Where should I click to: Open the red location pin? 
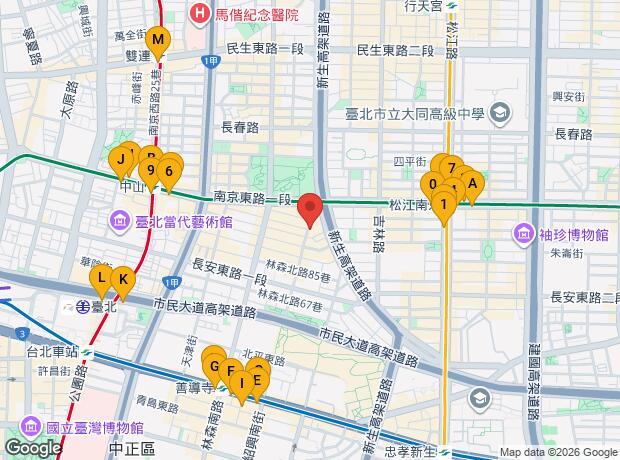tap(311, 208)
